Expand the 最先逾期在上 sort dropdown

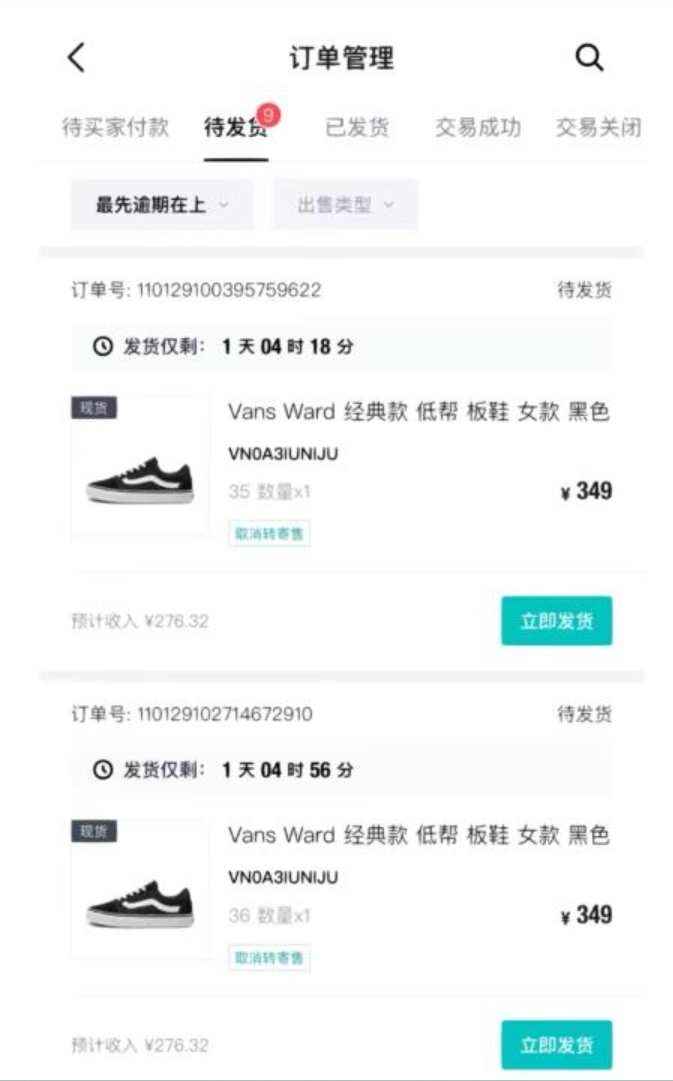[162, 205]
